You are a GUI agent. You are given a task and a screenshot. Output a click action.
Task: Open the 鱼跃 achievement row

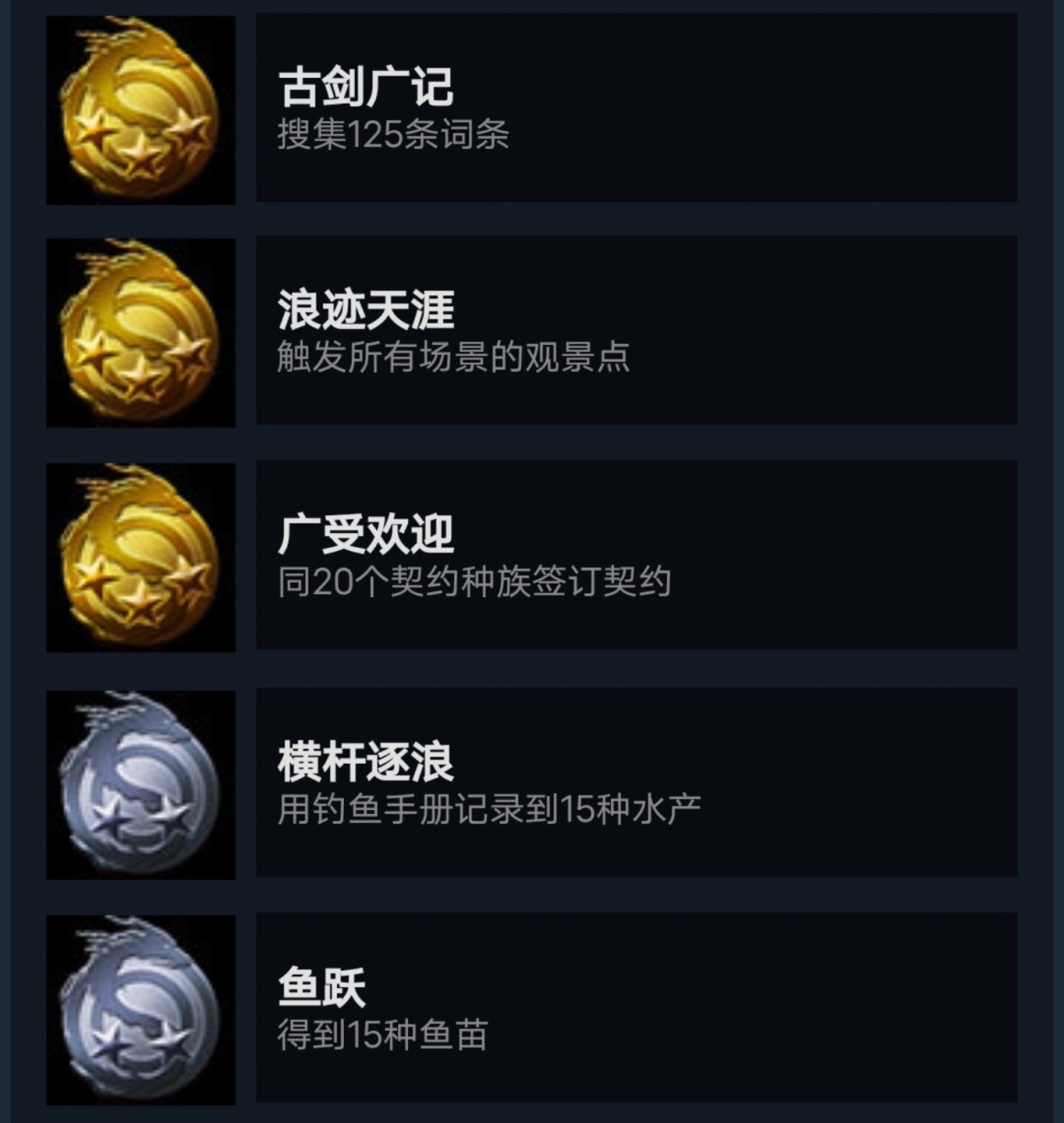pos(636,1007)
